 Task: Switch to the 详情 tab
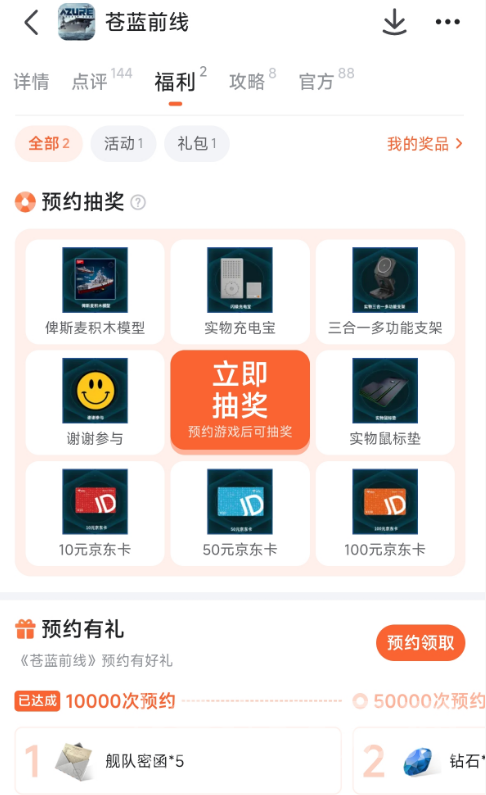[31, 81]
